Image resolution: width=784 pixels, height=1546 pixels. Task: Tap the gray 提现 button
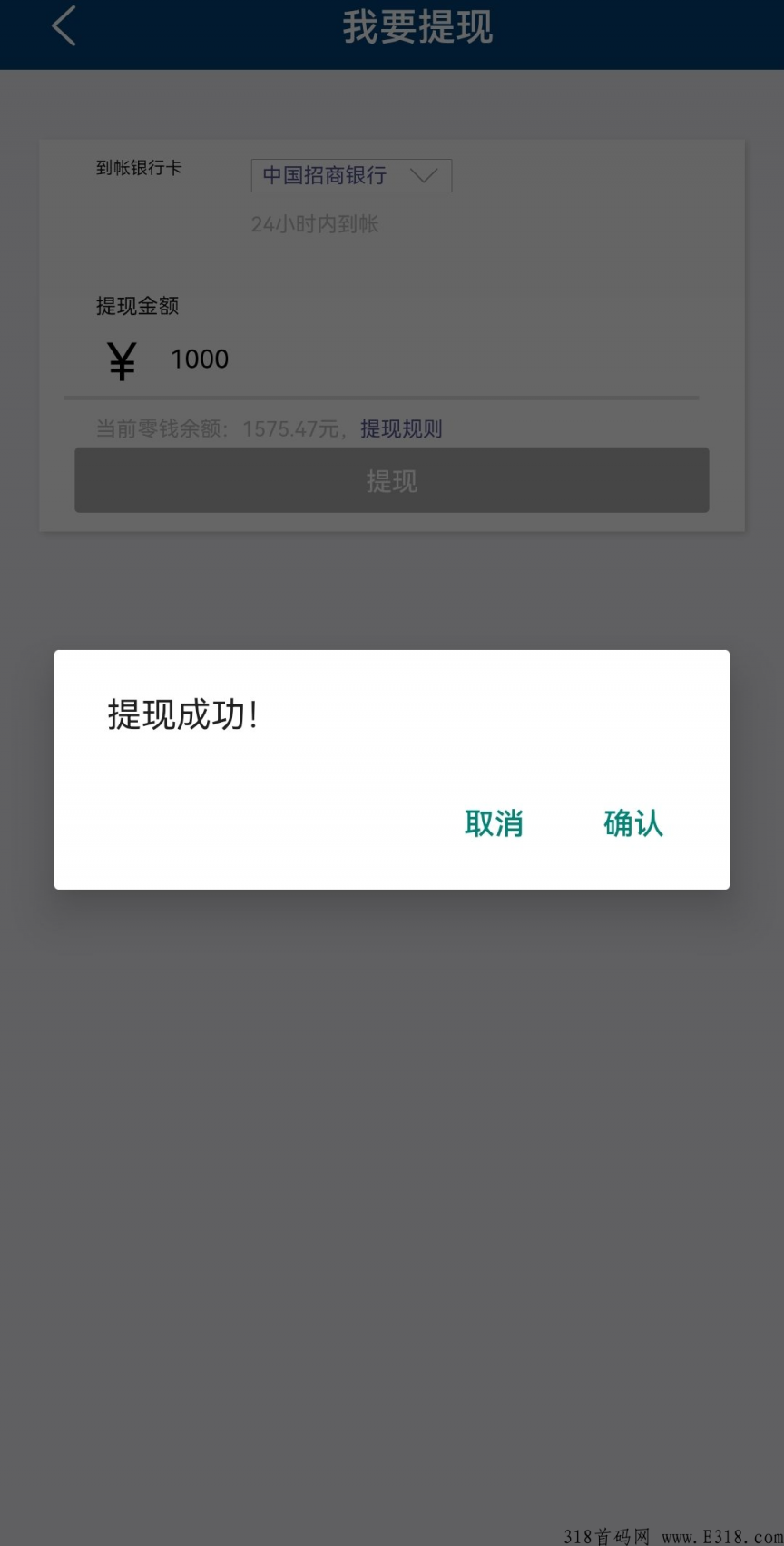pyautogui.click(x=391, y=480)
